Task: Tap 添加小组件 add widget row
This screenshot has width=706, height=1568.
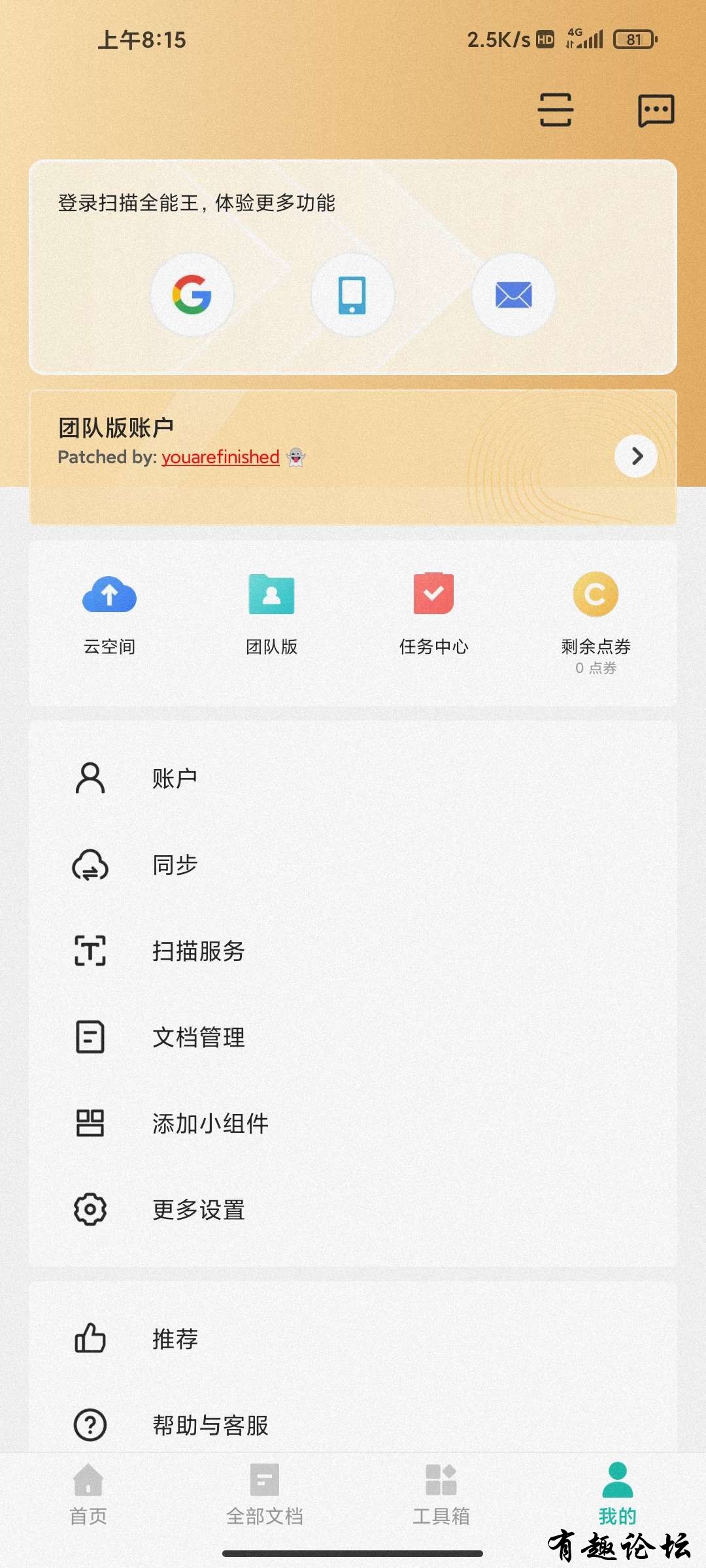Action: 353,1123
